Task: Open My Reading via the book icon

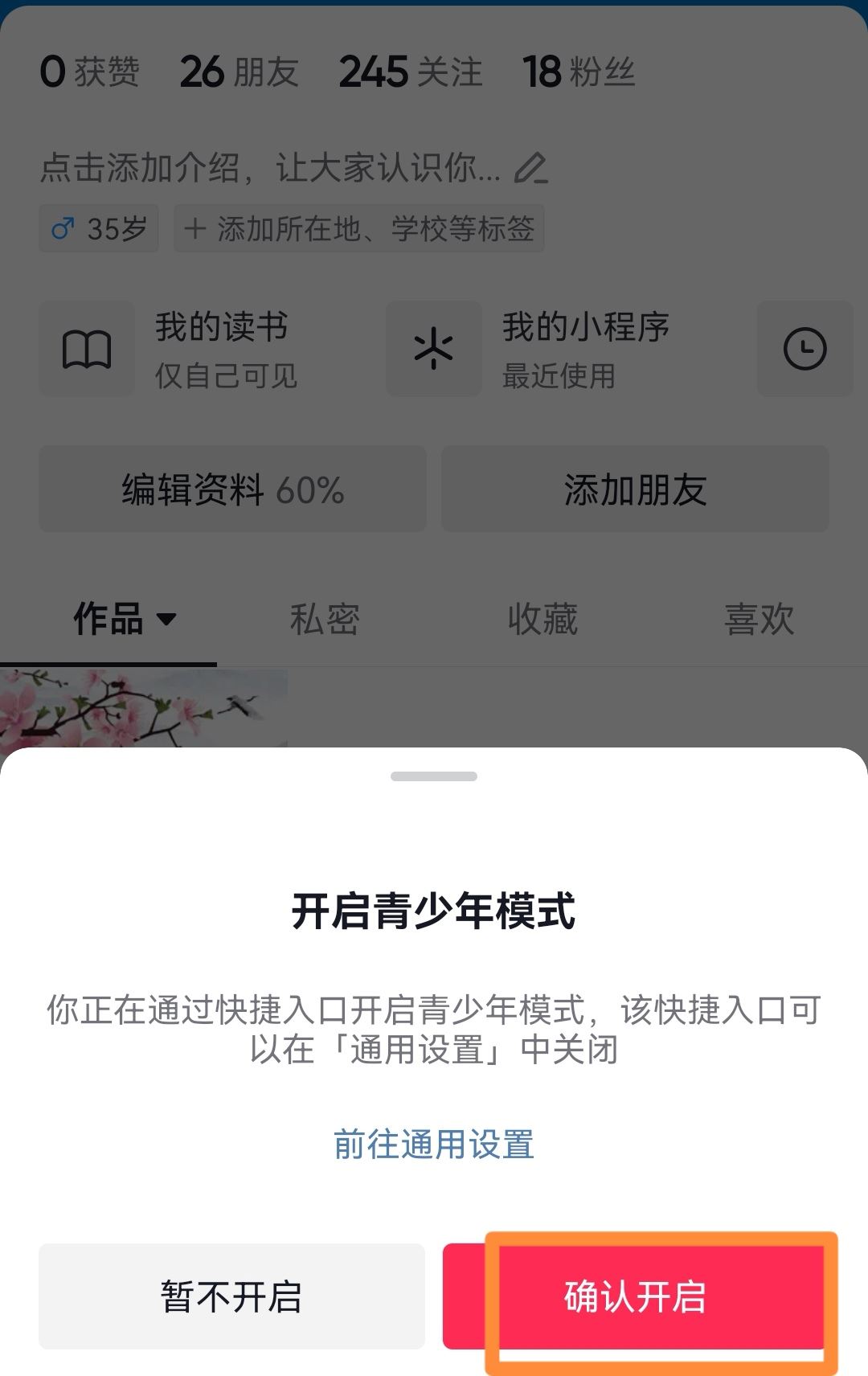Action: click(x=86, y=349)
